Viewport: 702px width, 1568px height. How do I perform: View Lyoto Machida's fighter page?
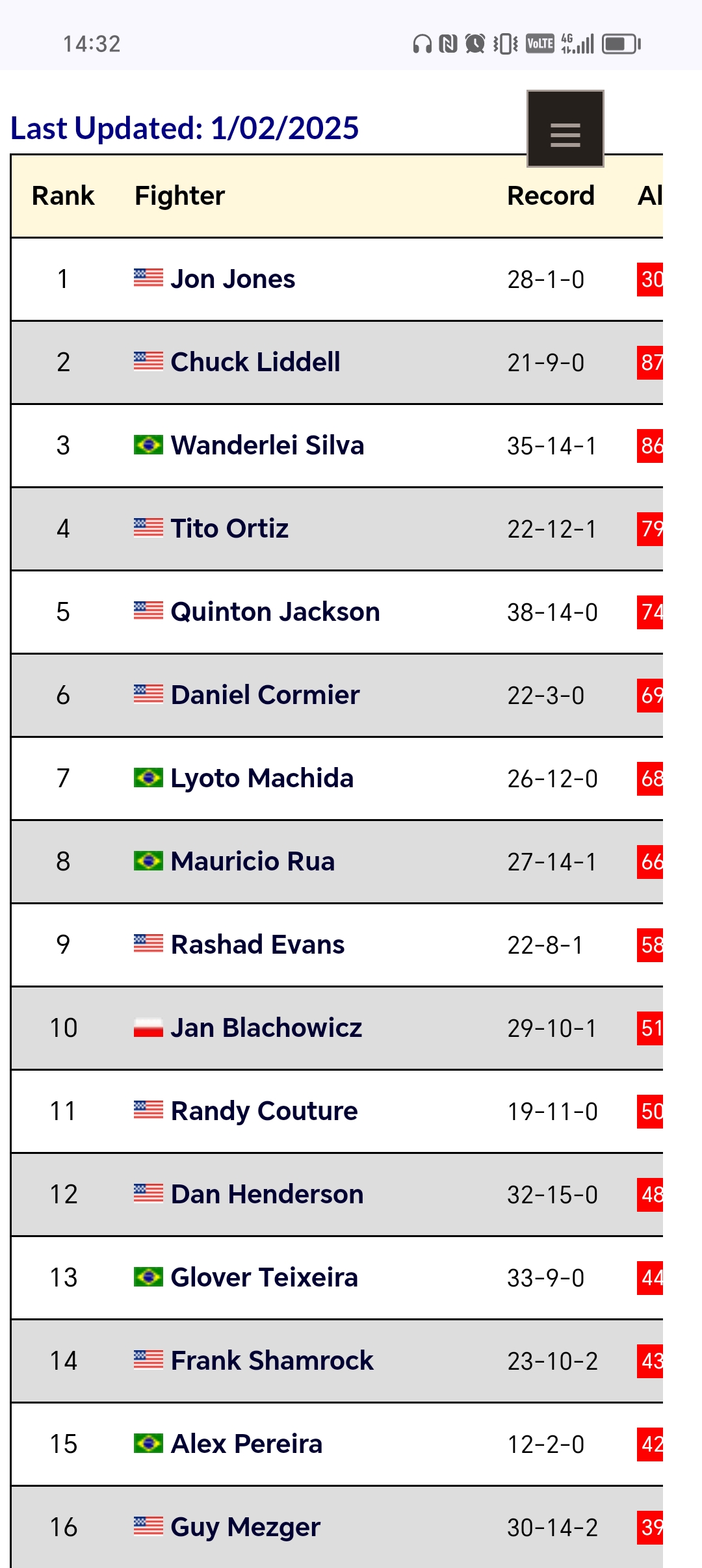[x=262, y=778]
